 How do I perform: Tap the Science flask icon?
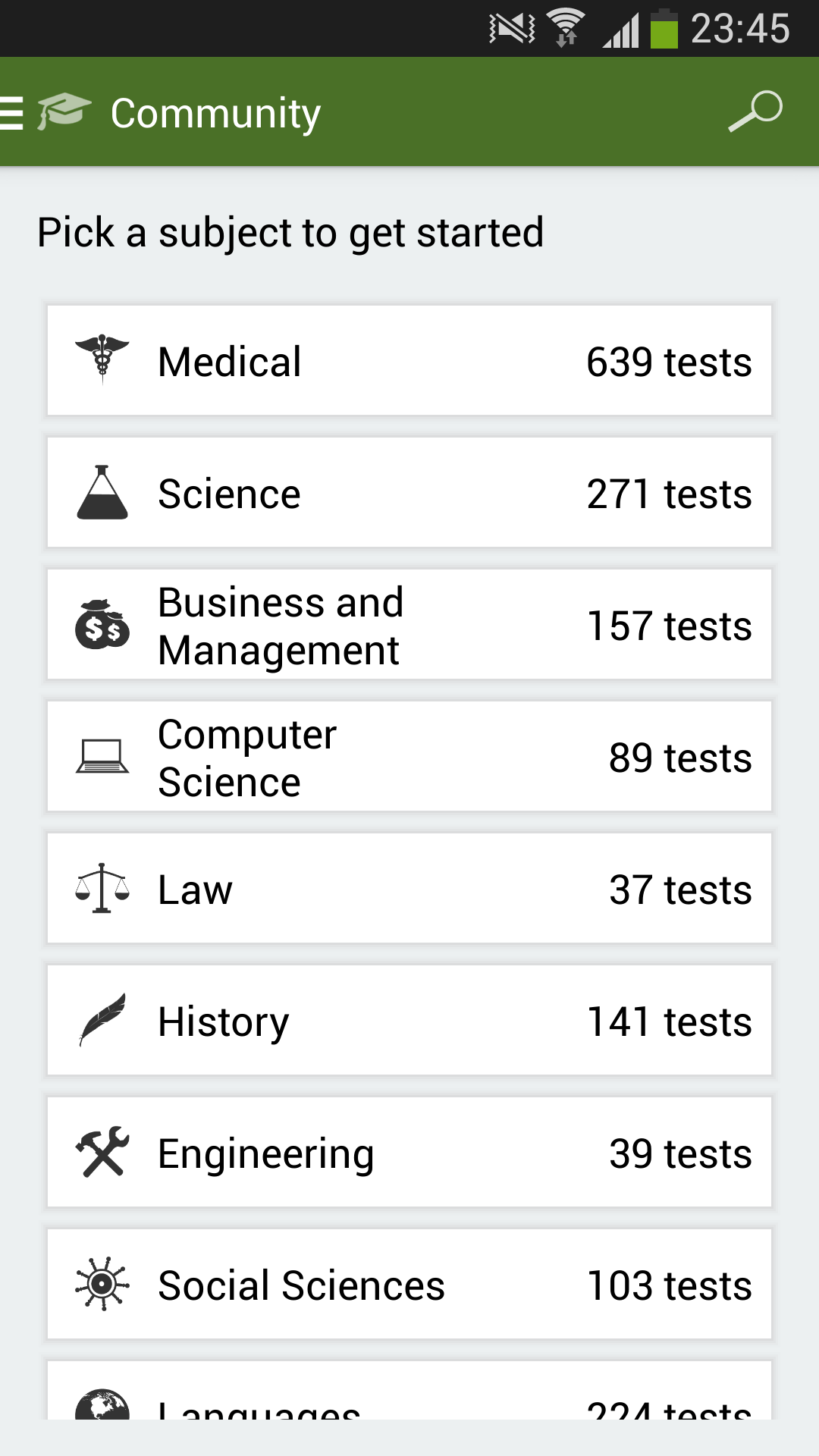click(102, 493)
